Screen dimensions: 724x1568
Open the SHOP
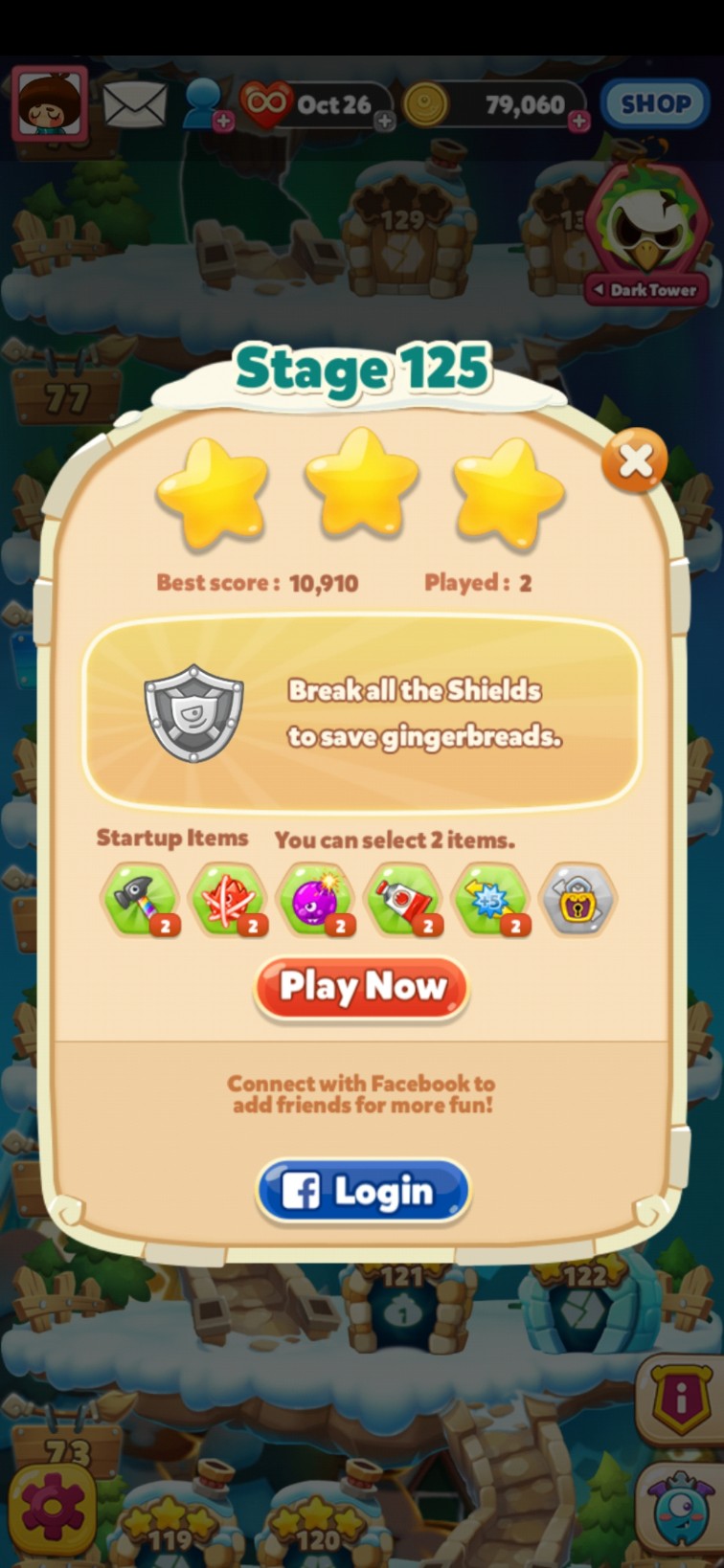655,103
